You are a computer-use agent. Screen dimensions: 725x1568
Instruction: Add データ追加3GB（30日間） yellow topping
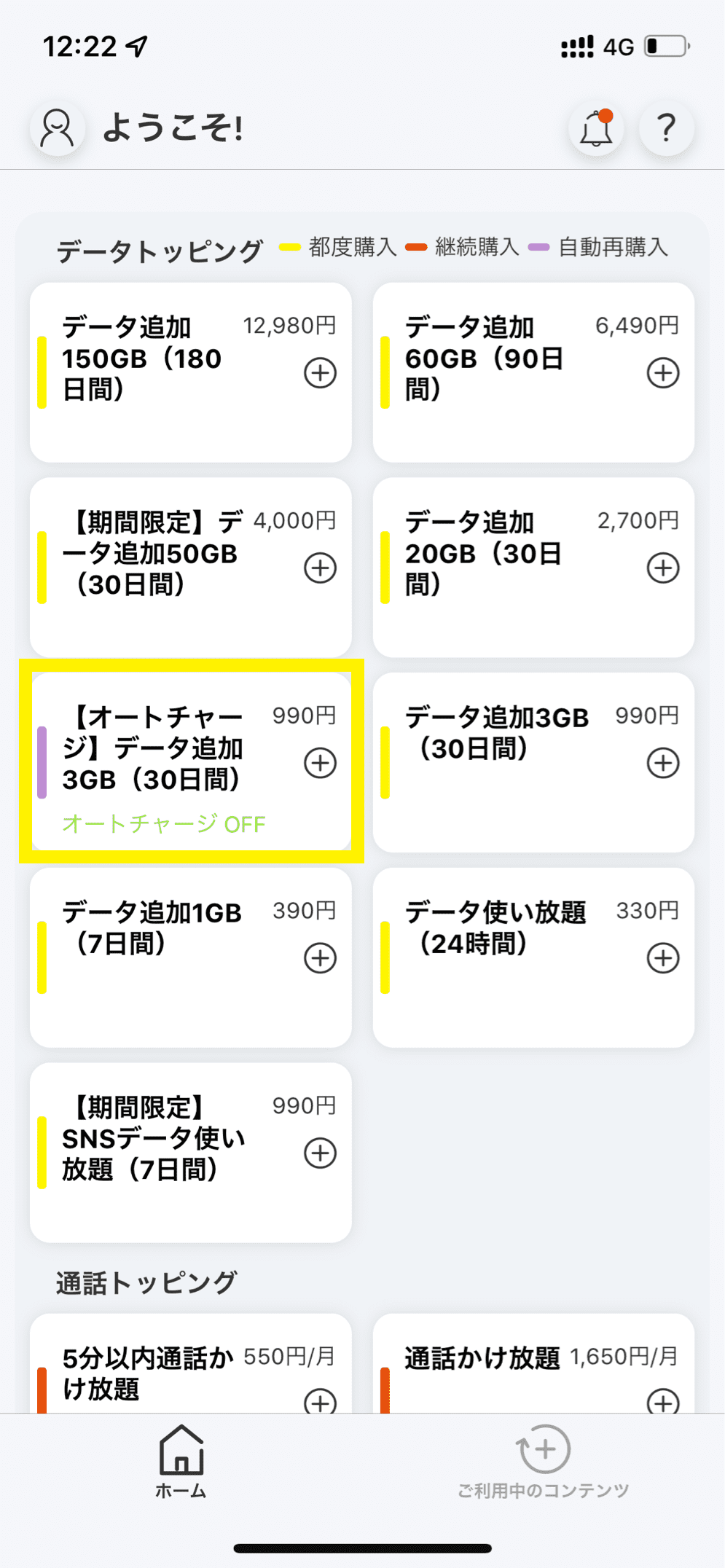pos(663,763)
